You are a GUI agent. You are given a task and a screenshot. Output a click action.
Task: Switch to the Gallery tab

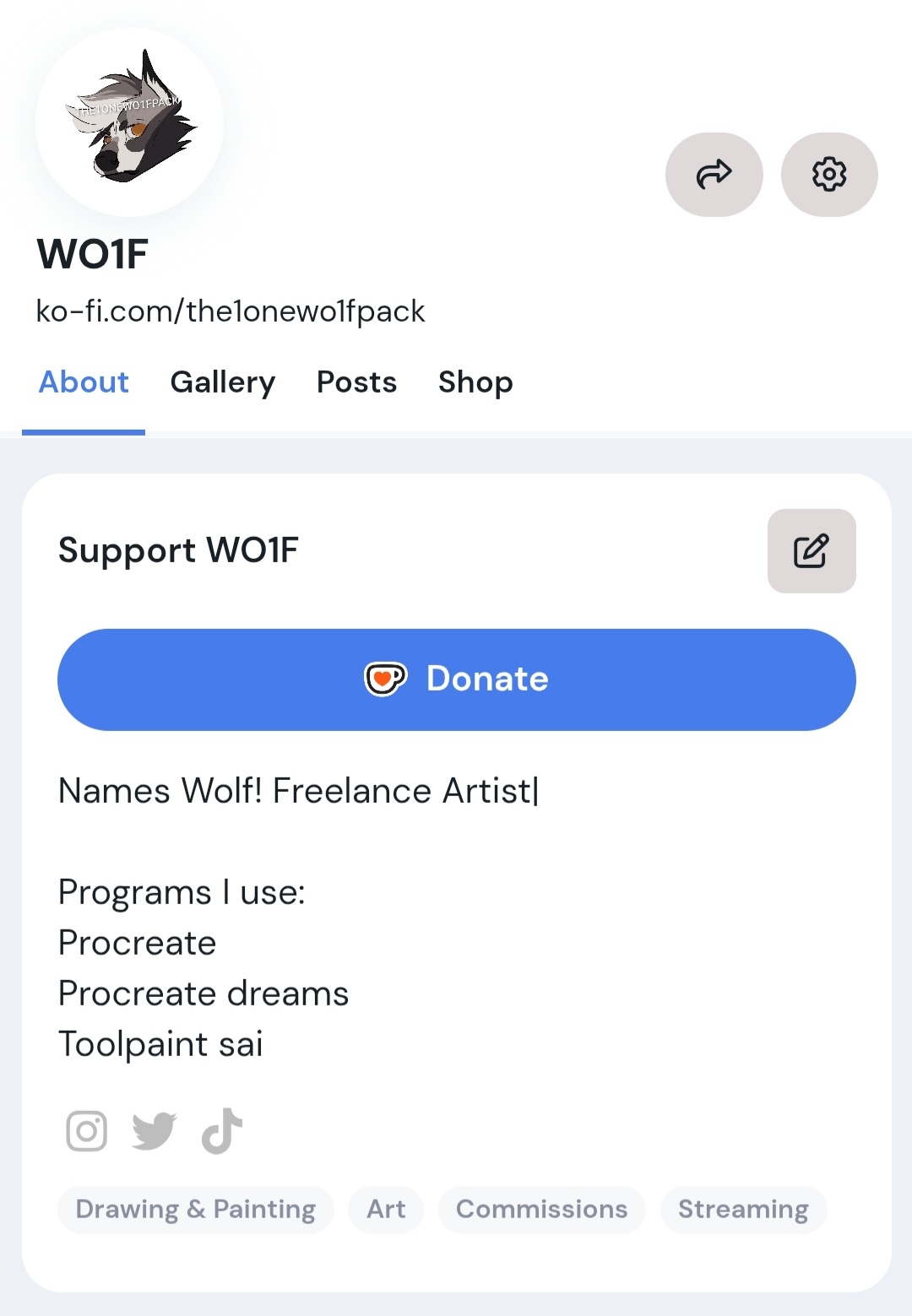[223, 382]
